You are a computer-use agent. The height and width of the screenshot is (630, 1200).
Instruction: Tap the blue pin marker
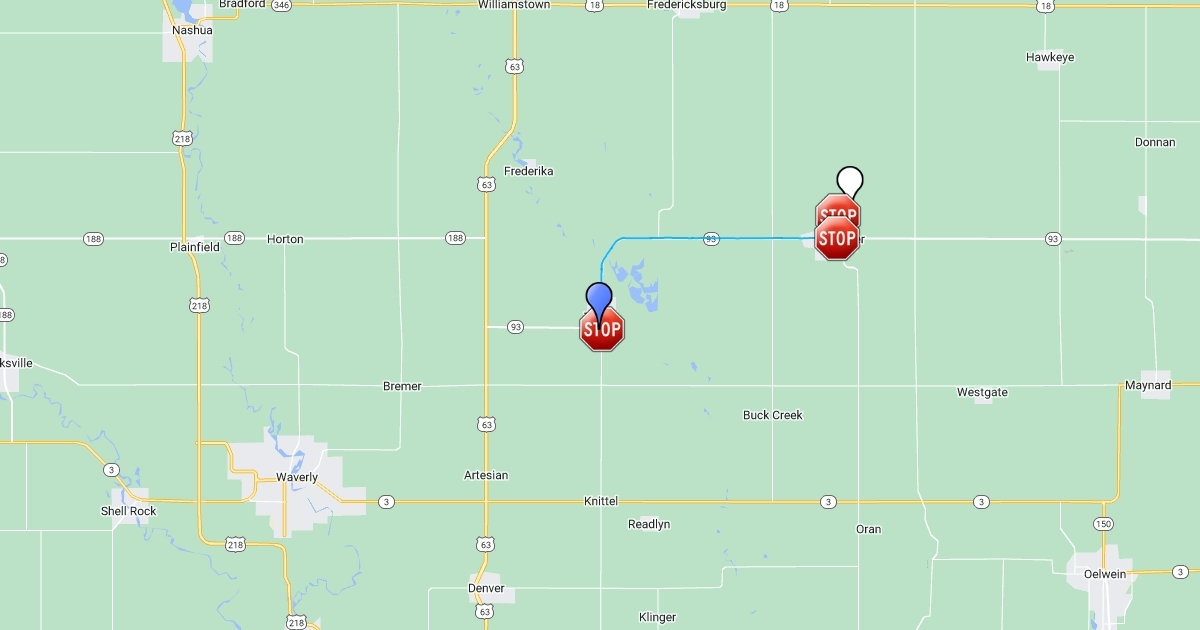599,298
